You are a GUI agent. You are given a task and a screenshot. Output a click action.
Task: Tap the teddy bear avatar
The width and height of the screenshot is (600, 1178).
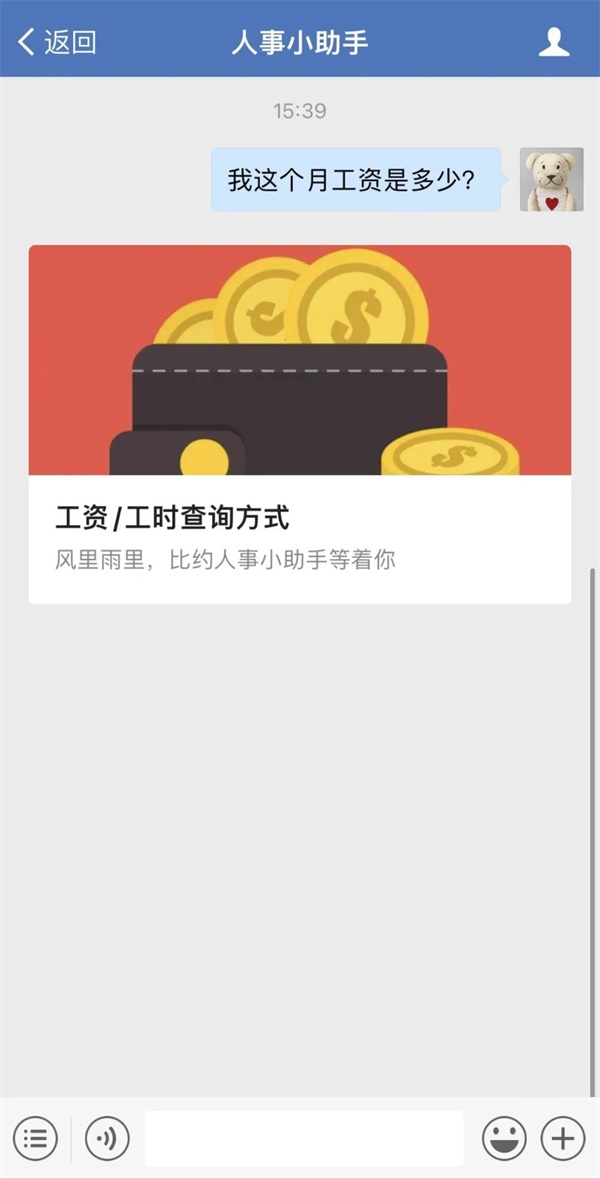click(x=551, y=180)
